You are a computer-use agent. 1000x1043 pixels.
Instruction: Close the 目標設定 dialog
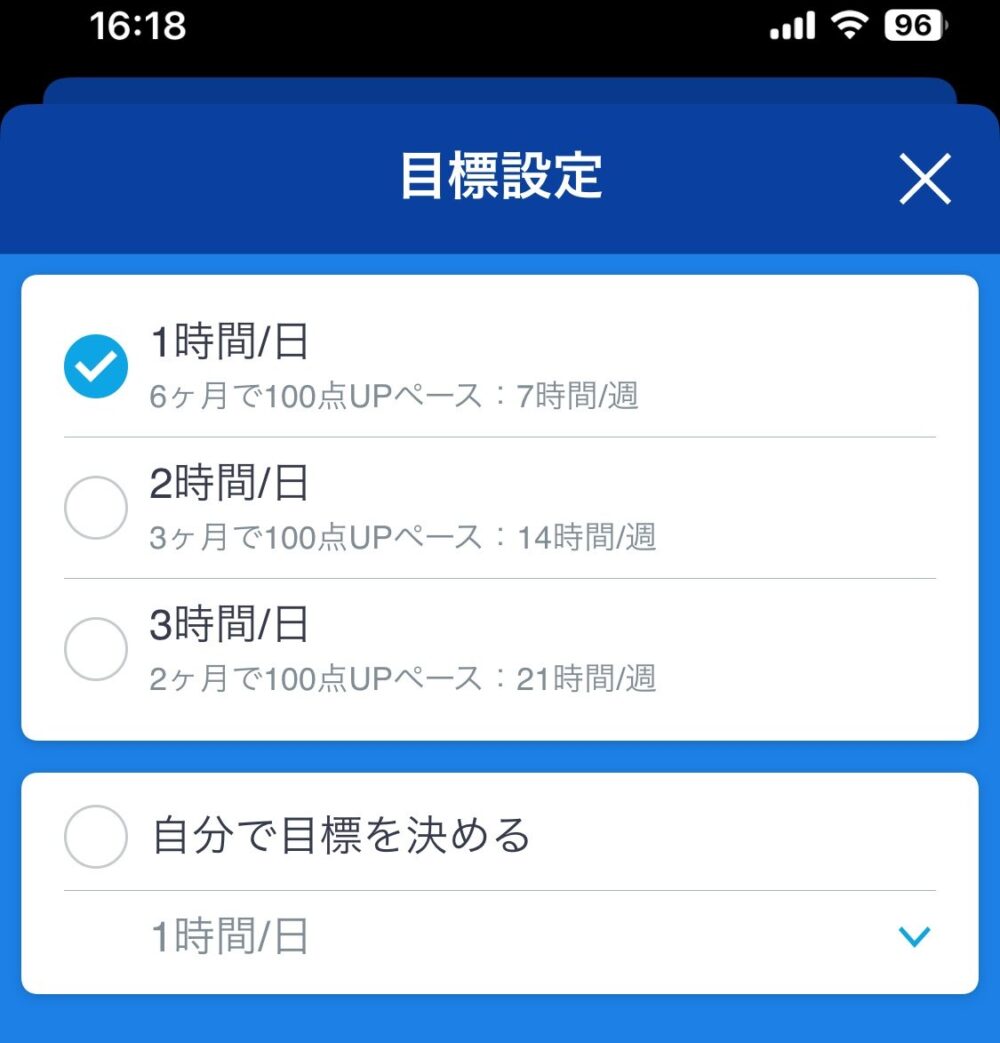click(x=924, y=180)
